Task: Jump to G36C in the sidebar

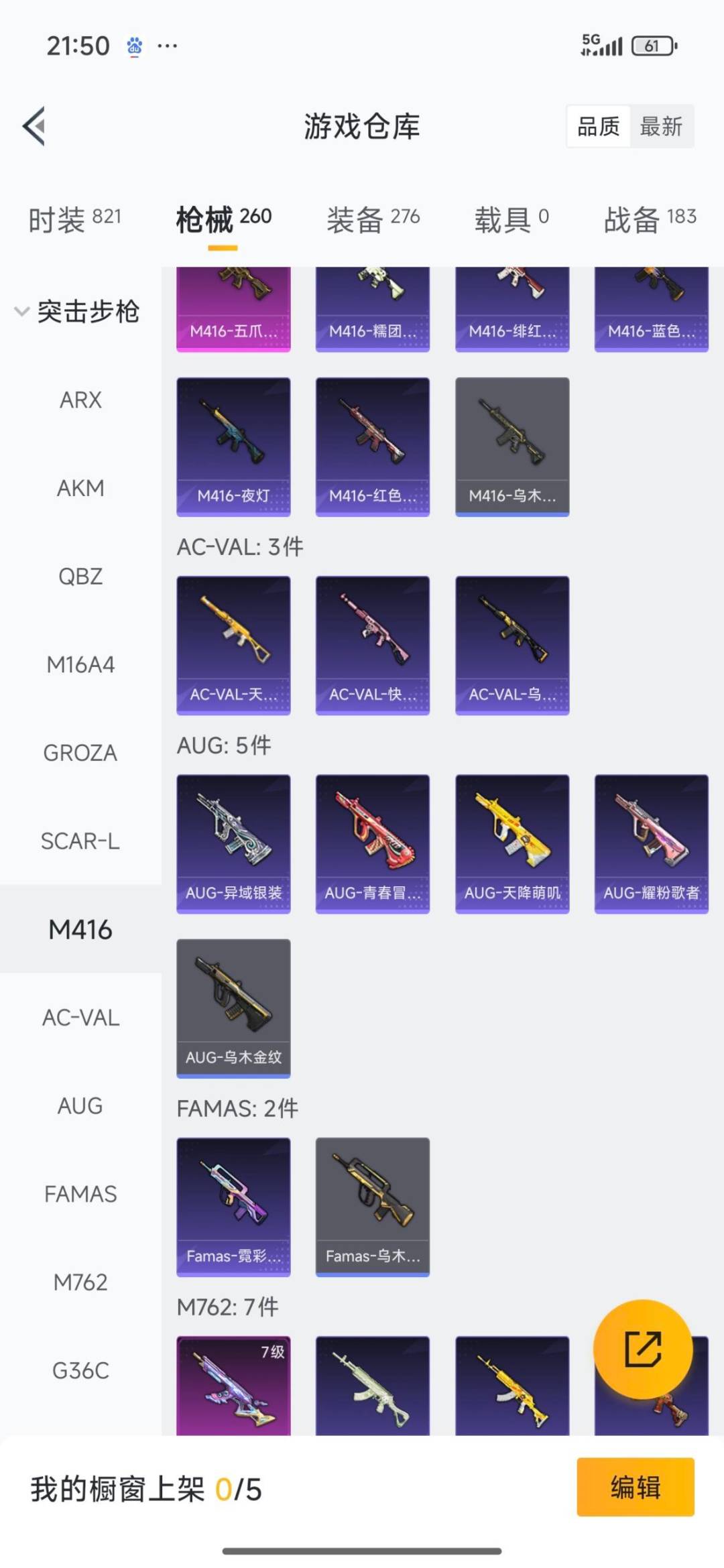Action: pyautogui.click(x=80, y=1370)
